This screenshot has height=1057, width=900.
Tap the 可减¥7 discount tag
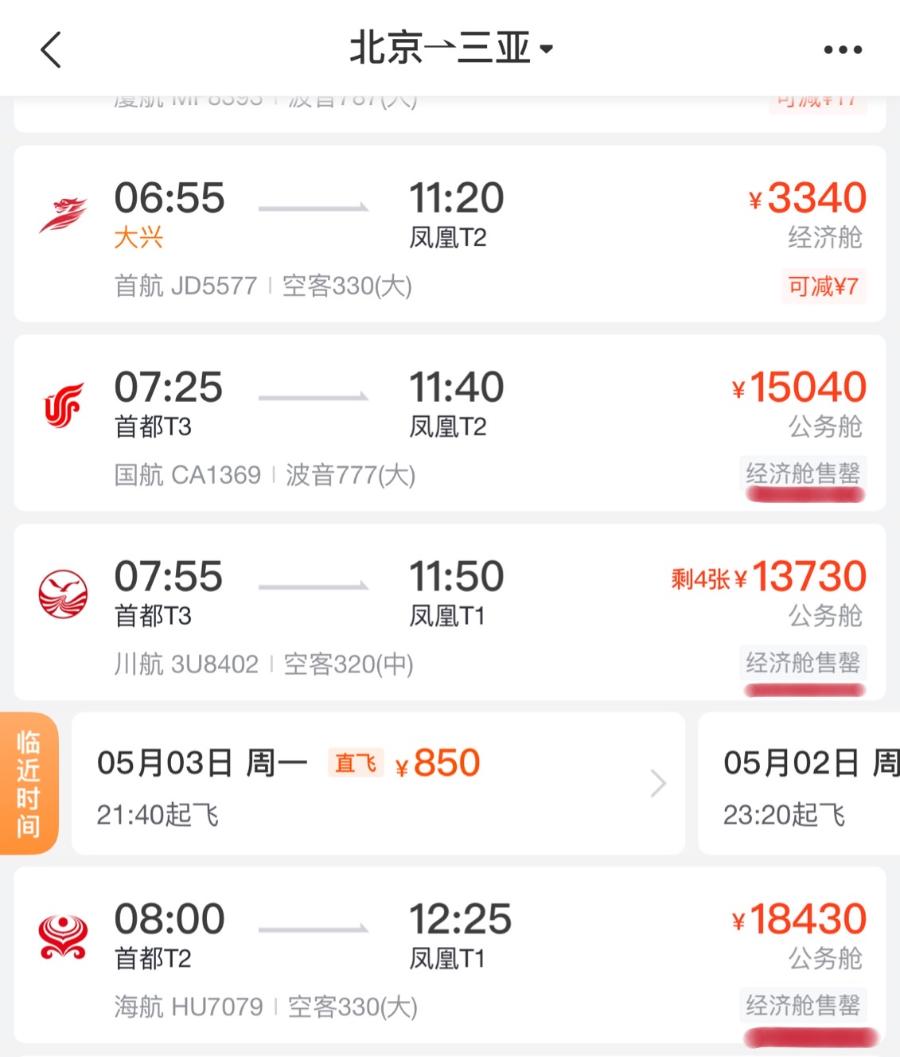point(822,287)
